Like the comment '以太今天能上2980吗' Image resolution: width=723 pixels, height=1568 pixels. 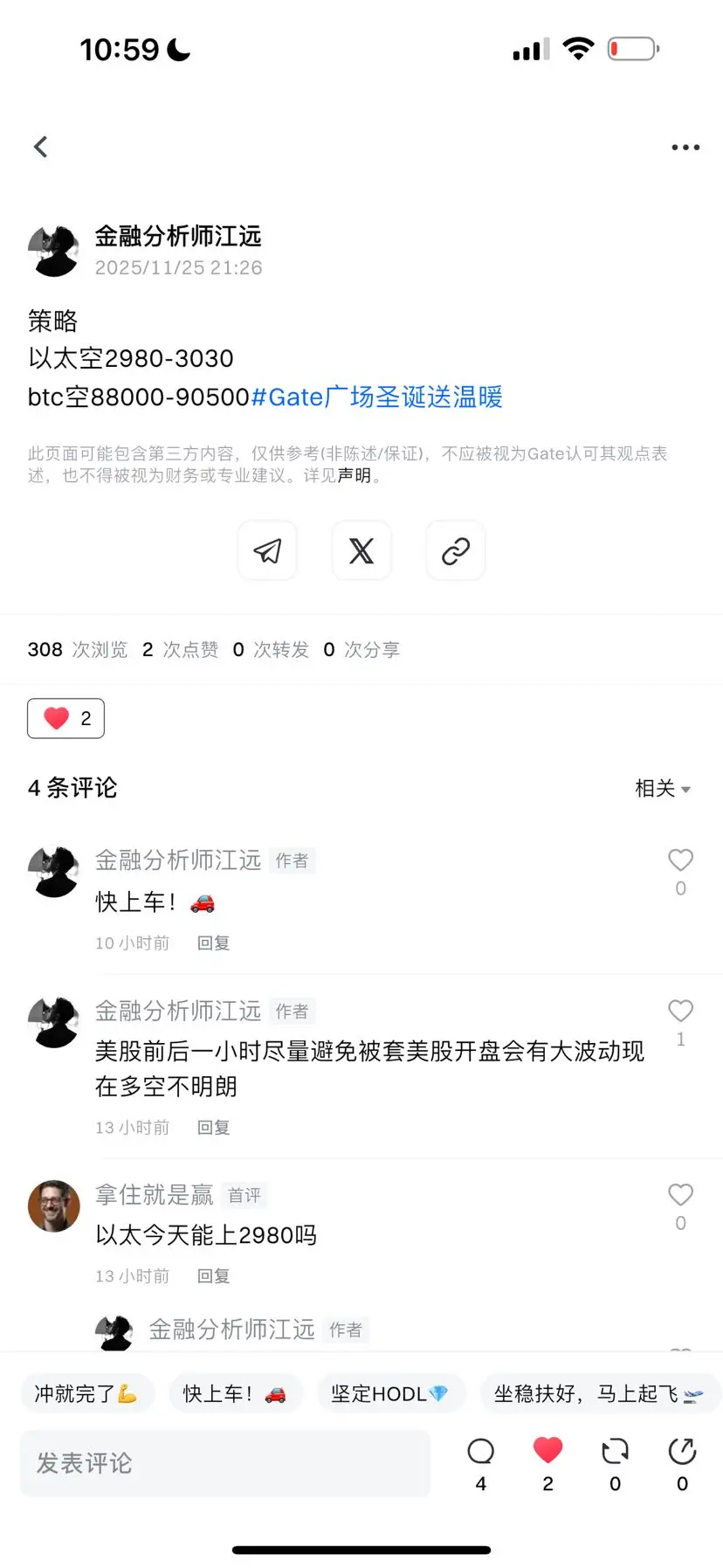point(680,1195)
